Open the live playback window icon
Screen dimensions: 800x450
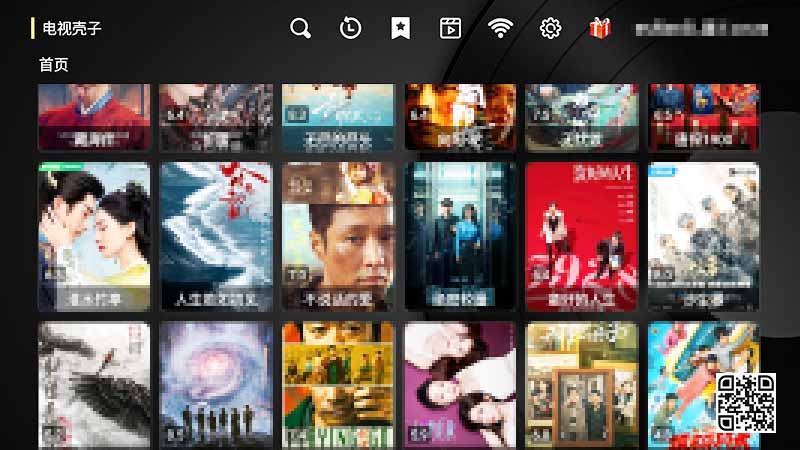tap(450, 28)
